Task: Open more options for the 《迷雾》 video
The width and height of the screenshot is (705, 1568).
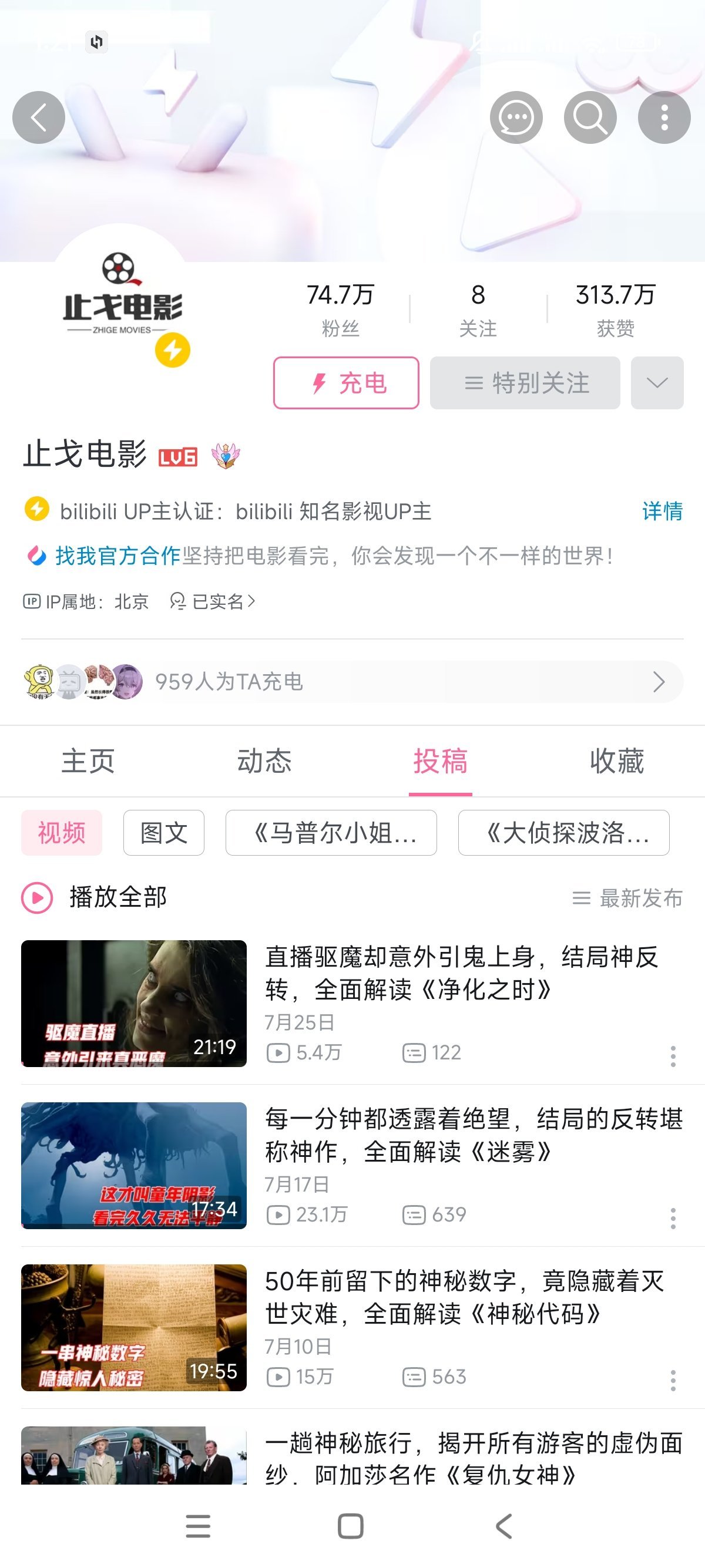Action: point(673,1218)
